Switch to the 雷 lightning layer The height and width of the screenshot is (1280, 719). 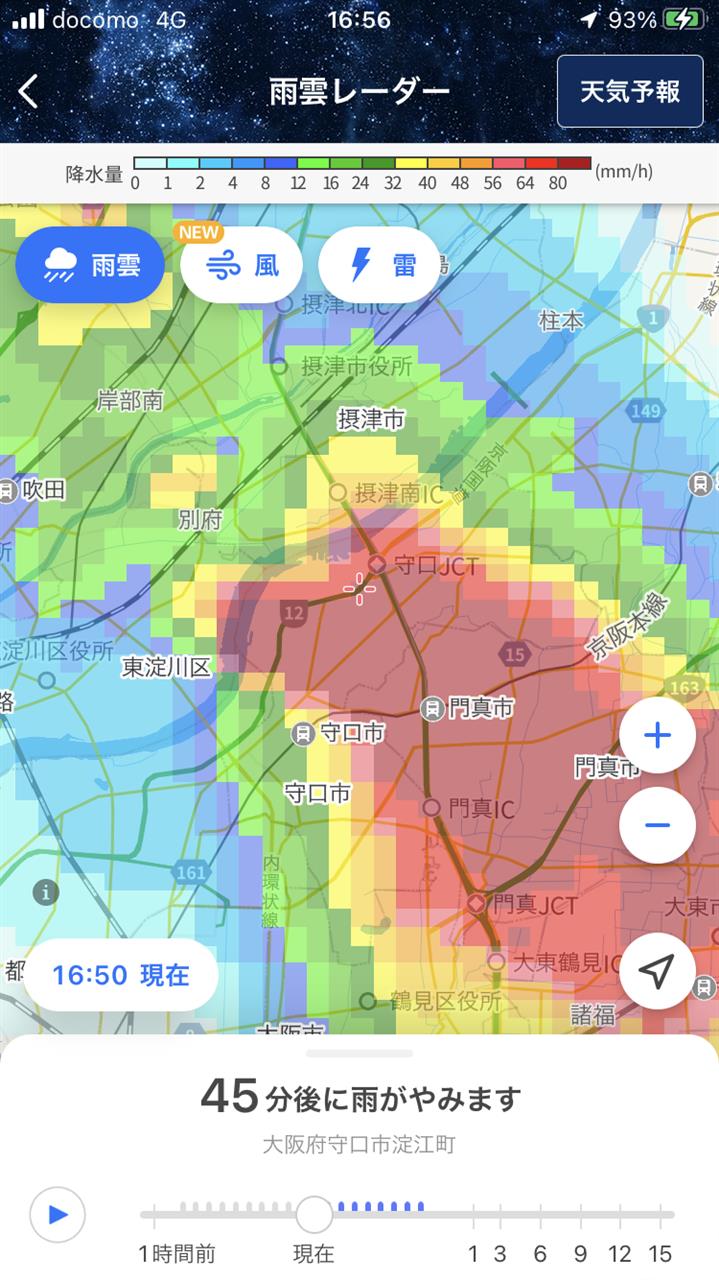click(380, 265)
